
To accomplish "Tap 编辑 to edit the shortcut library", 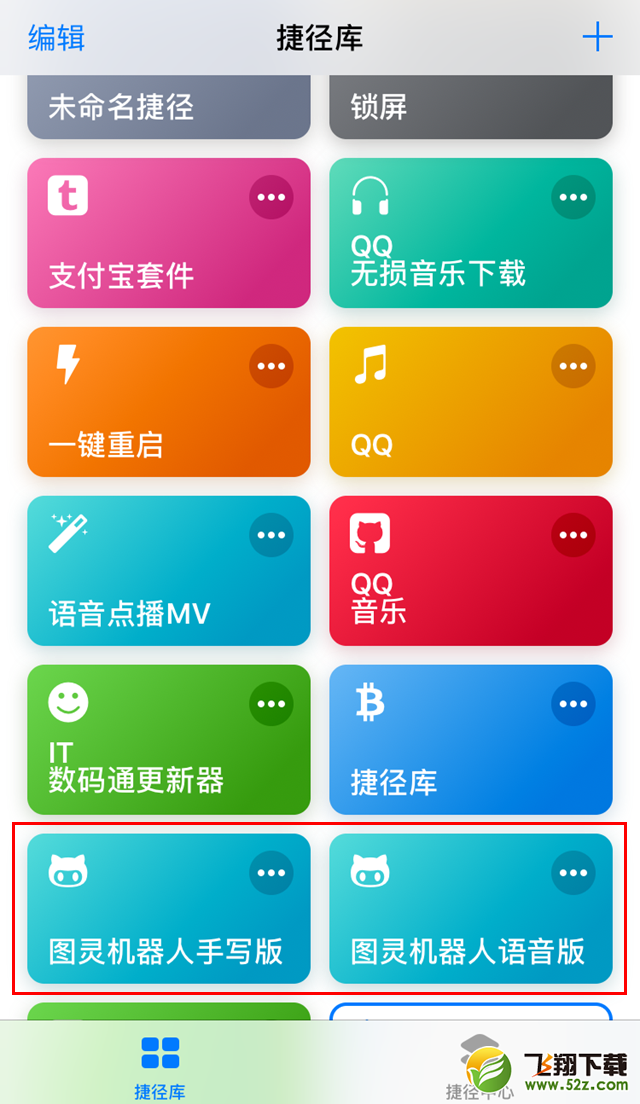I will click(x=56, y=37).
